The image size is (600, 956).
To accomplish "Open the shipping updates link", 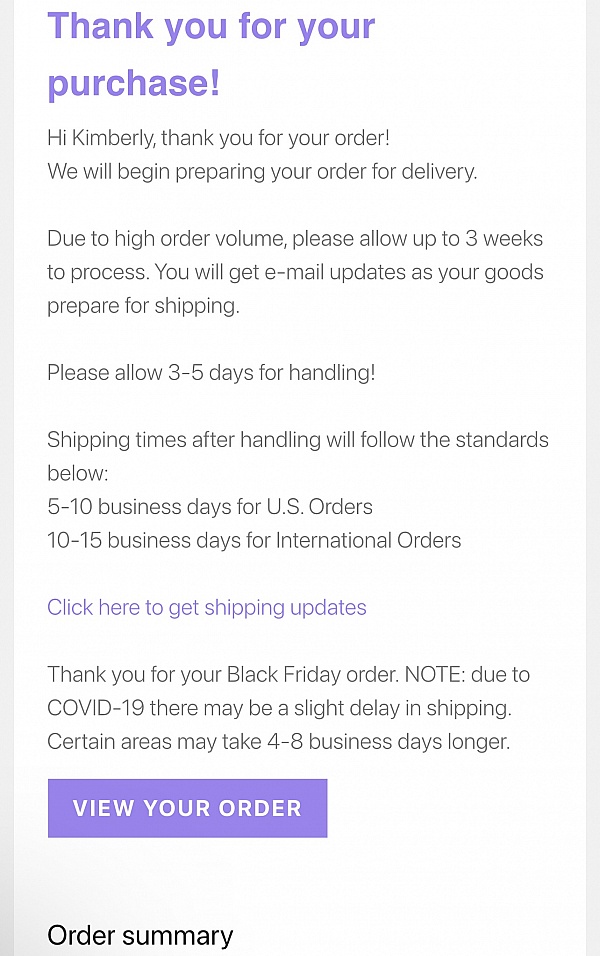I will point(207,607).
